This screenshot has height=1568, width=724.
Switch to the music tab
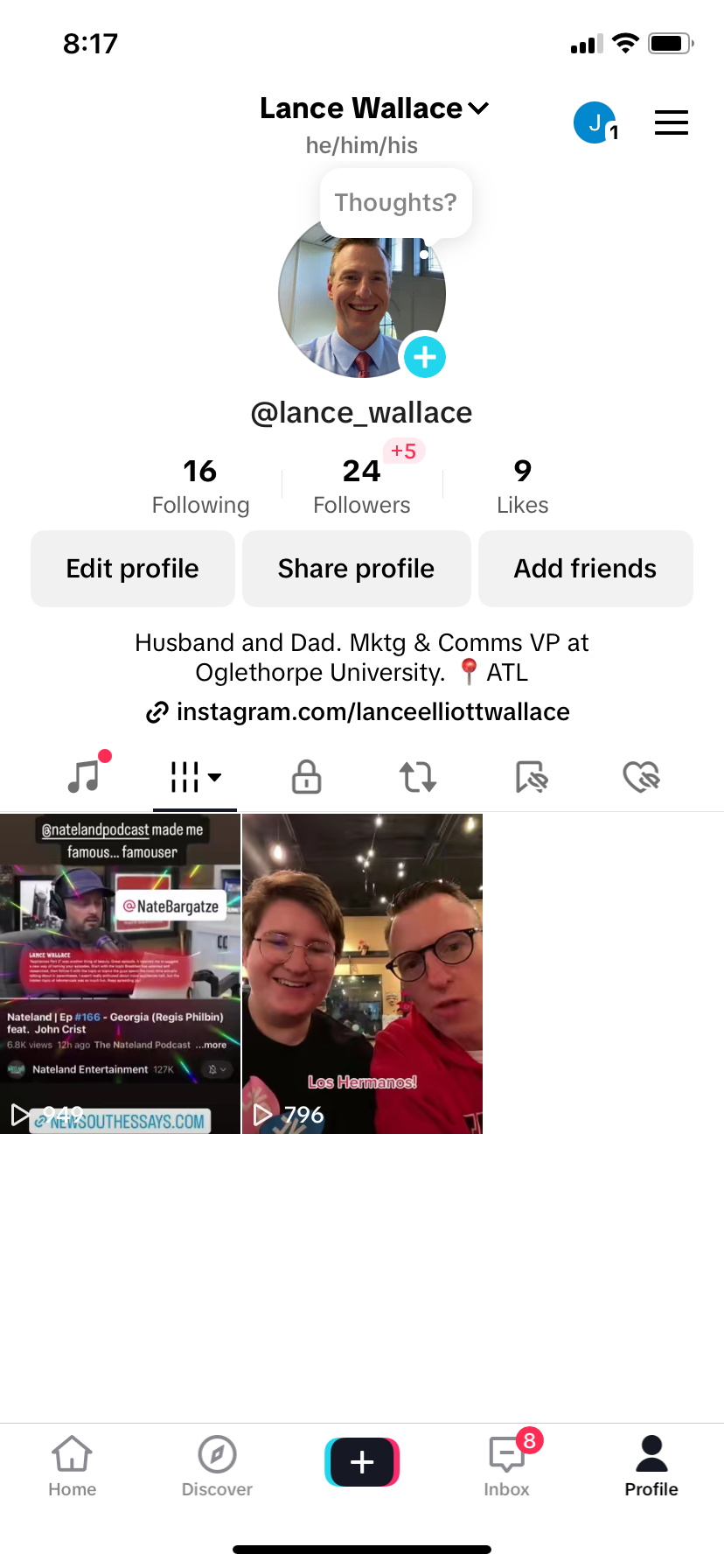point(85,776)
